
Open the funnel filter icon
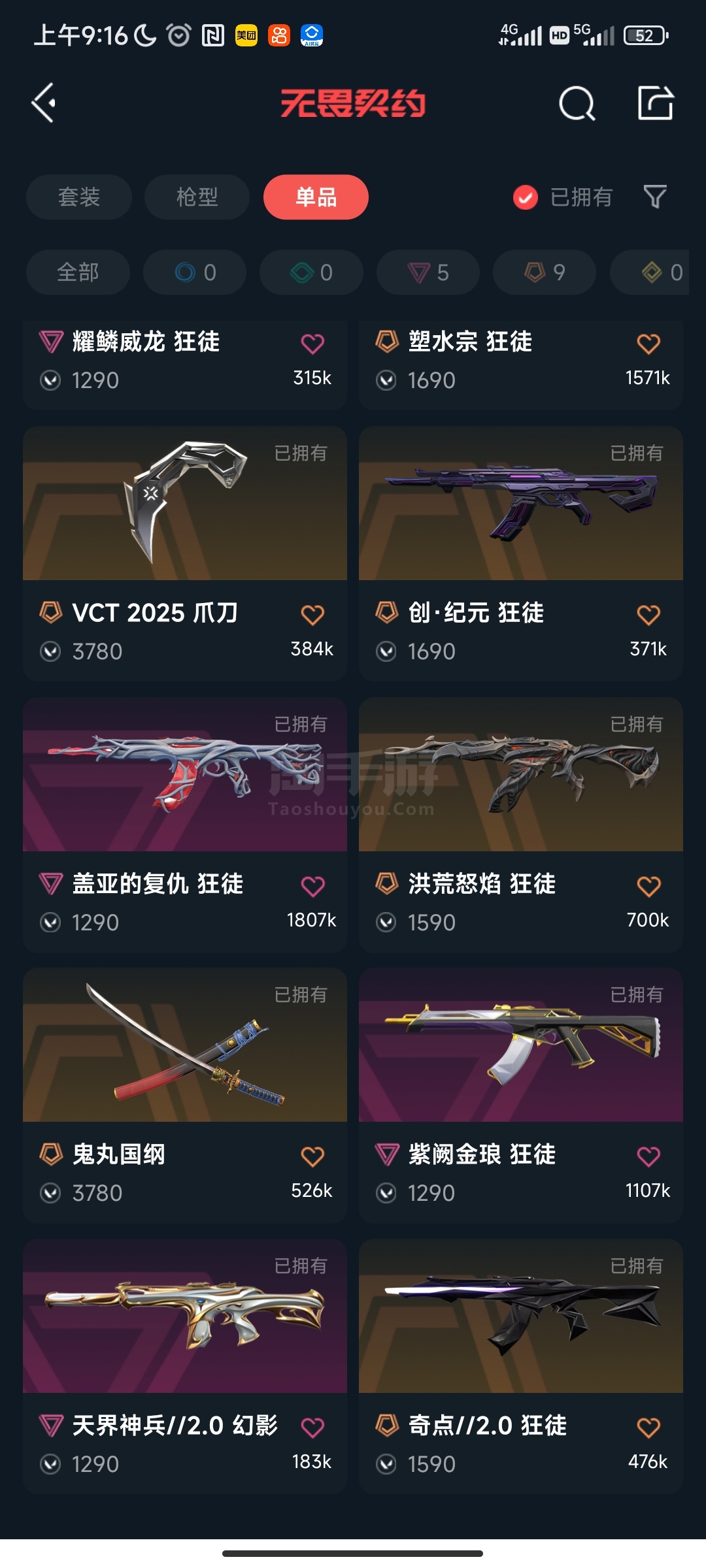(x=655, y=197)
